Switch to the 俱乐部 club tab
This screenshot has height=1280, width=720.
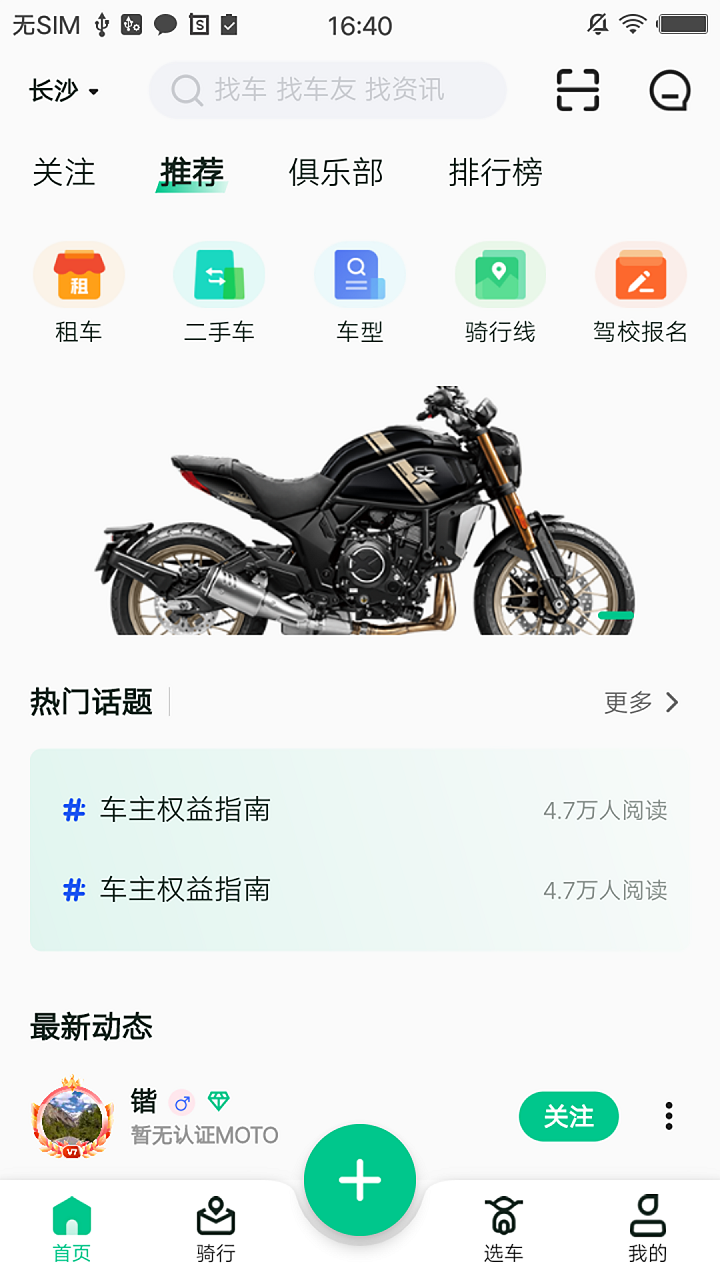click(335, 172)
